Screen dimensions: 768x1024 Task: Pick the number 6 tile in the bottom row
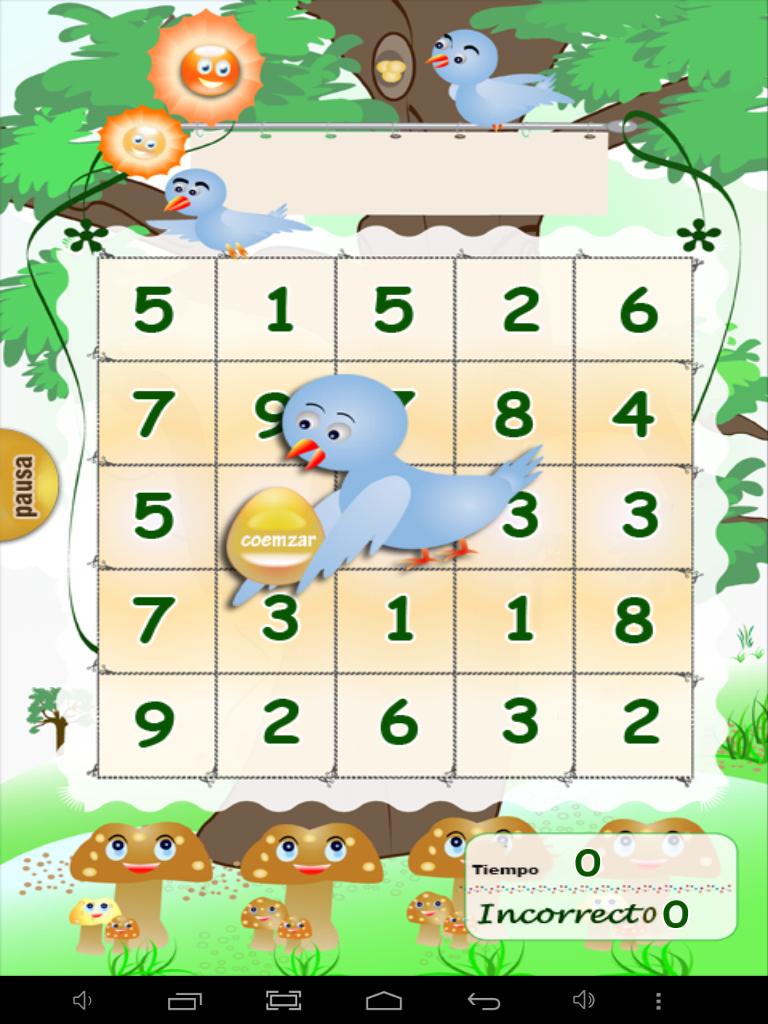(x=397, y=722)
